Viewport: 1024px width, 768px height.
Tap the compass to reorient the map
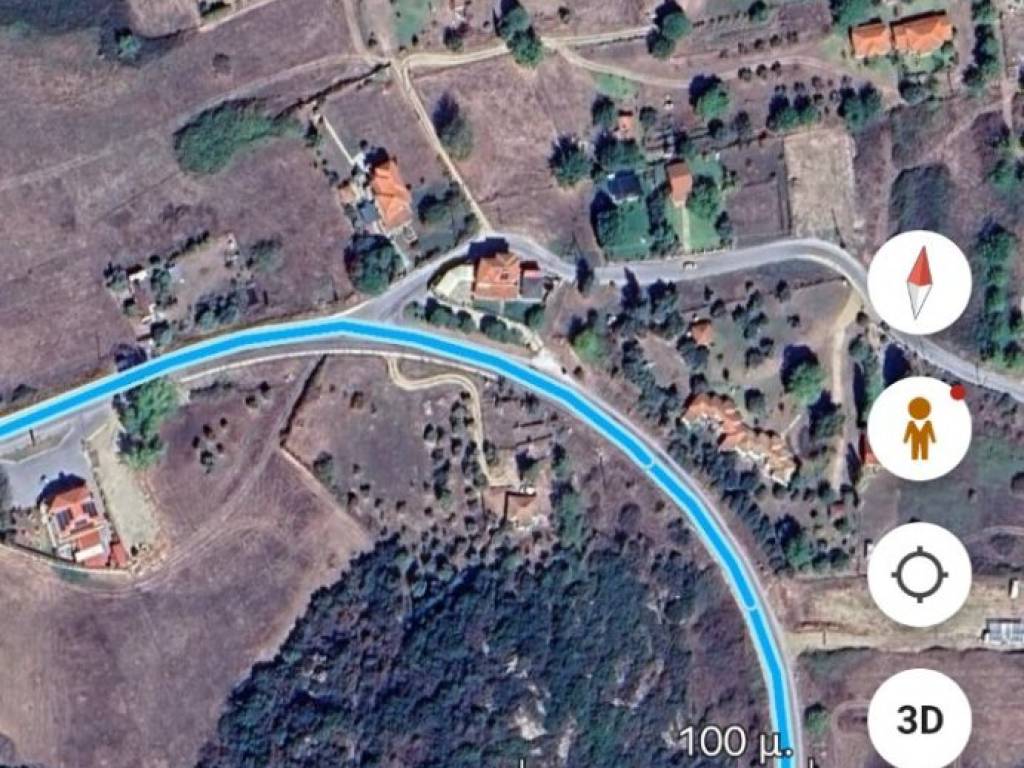point(919,282)
